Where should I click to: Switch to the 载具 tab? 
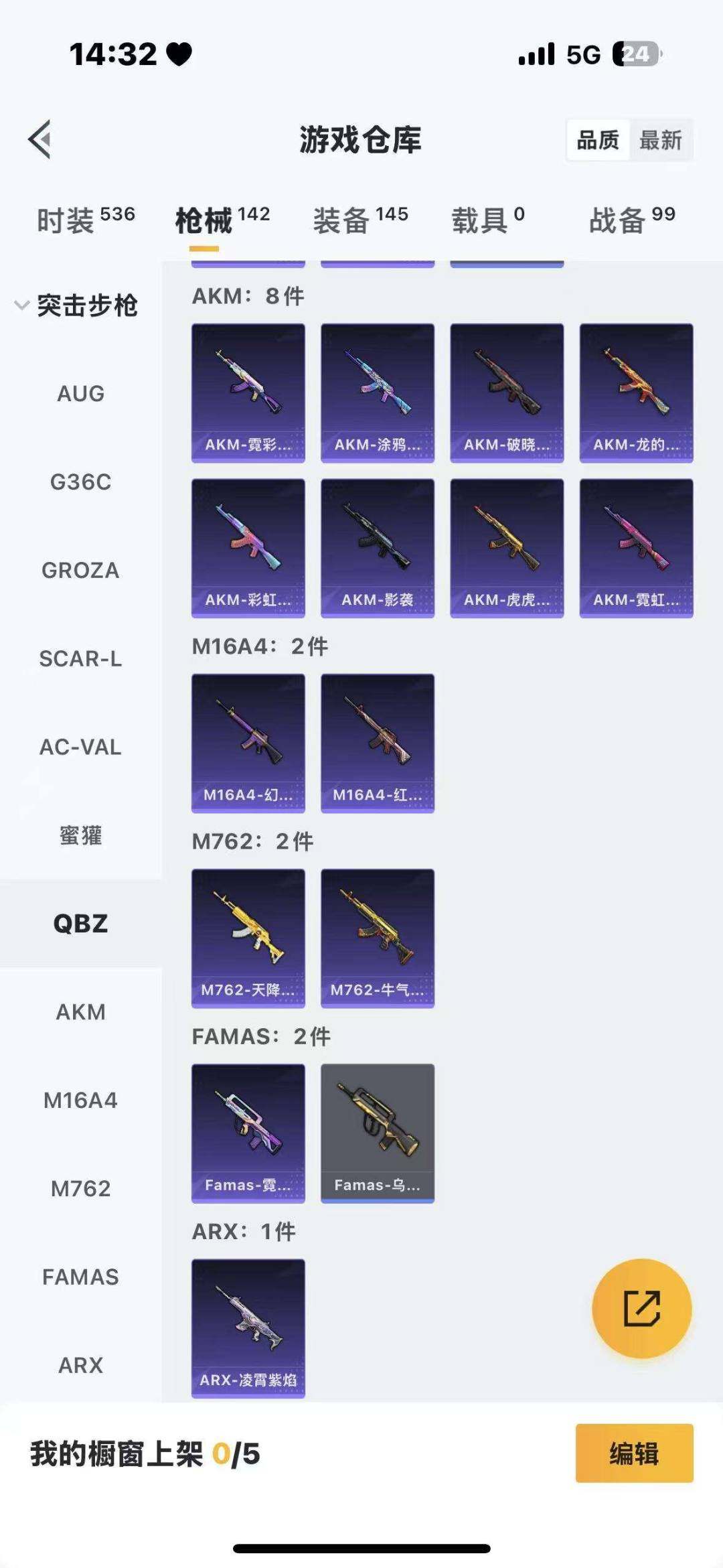pyautogui.click(x=488, y=220)
